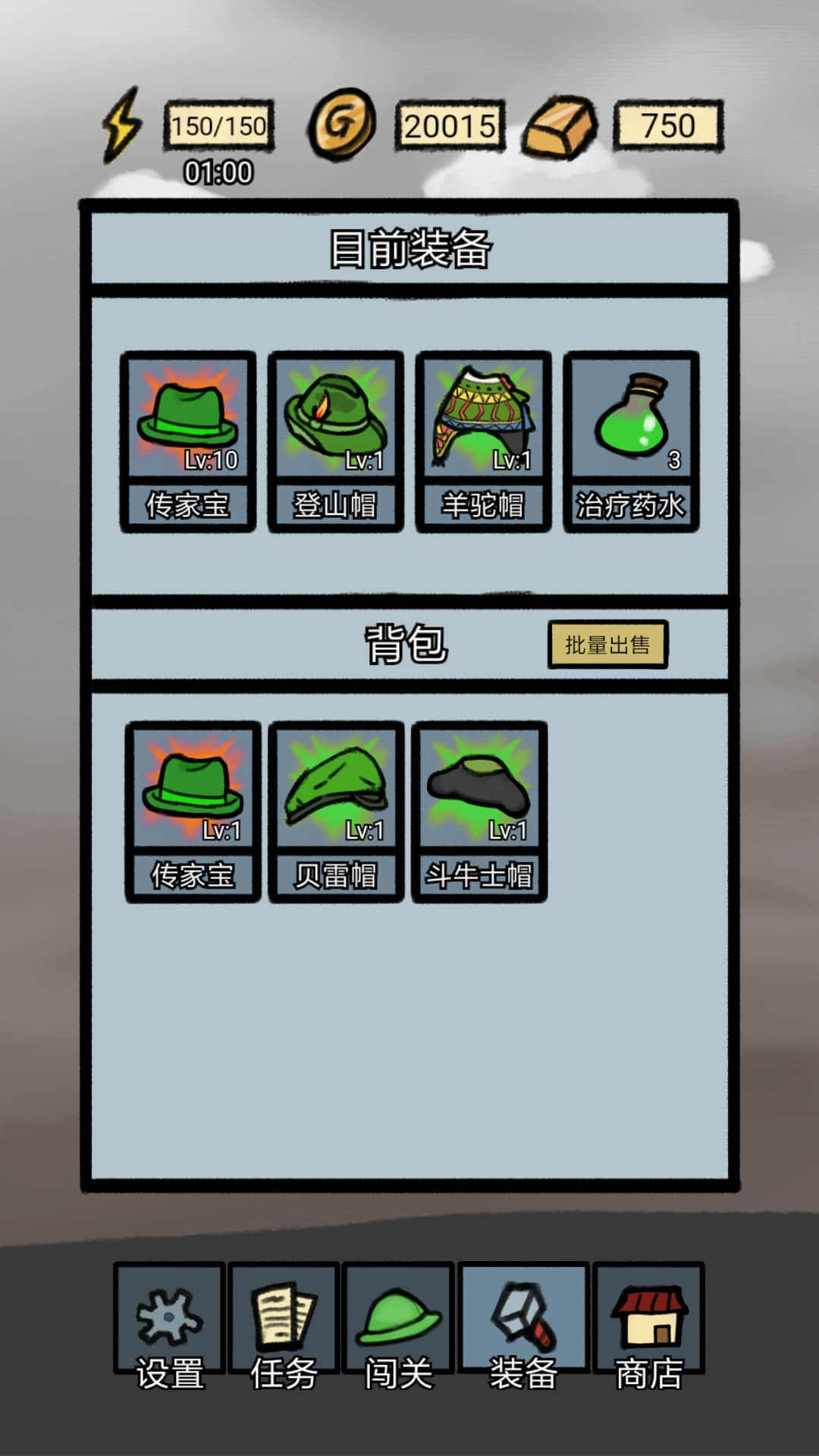Screen dimensions: 819x1456
Task: View the equipped 羊驼帽 item
Action: (483, 441)
